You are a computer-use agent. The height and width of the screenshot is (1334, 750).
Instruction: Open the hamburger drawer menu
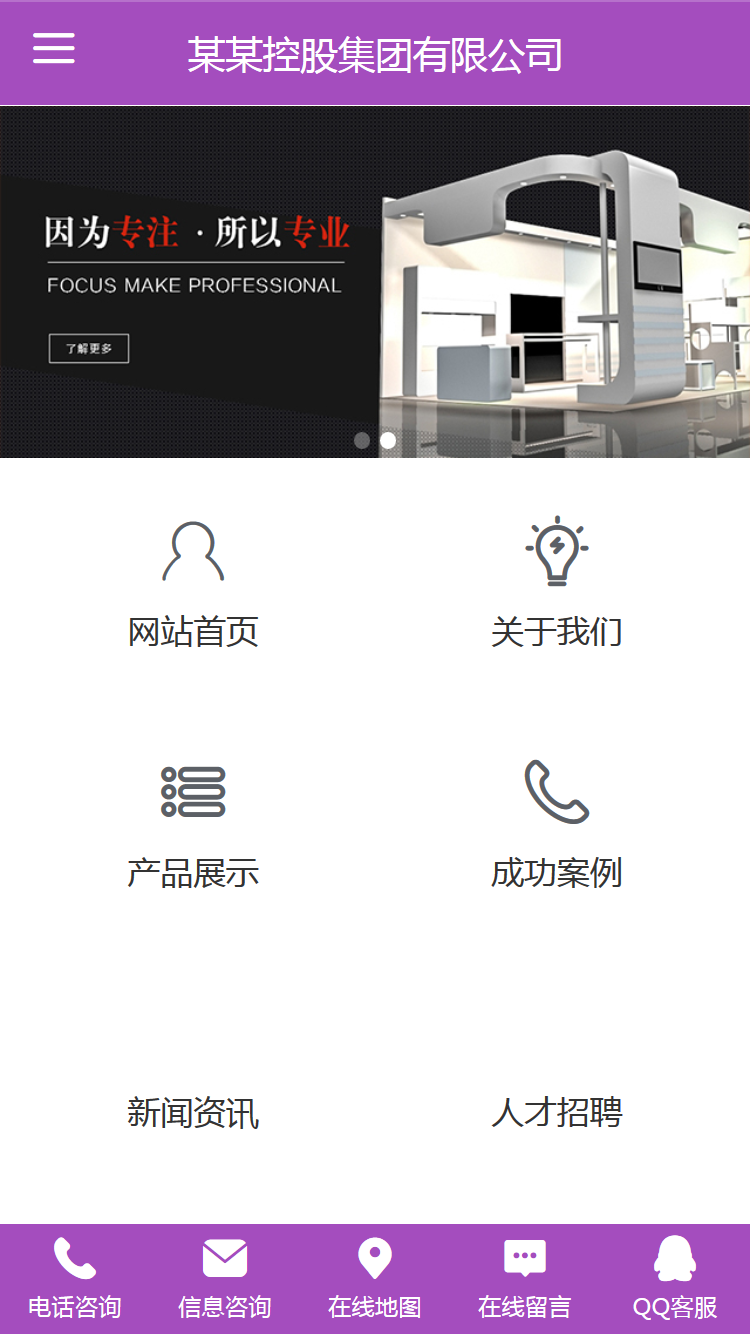tap(54, 48)
